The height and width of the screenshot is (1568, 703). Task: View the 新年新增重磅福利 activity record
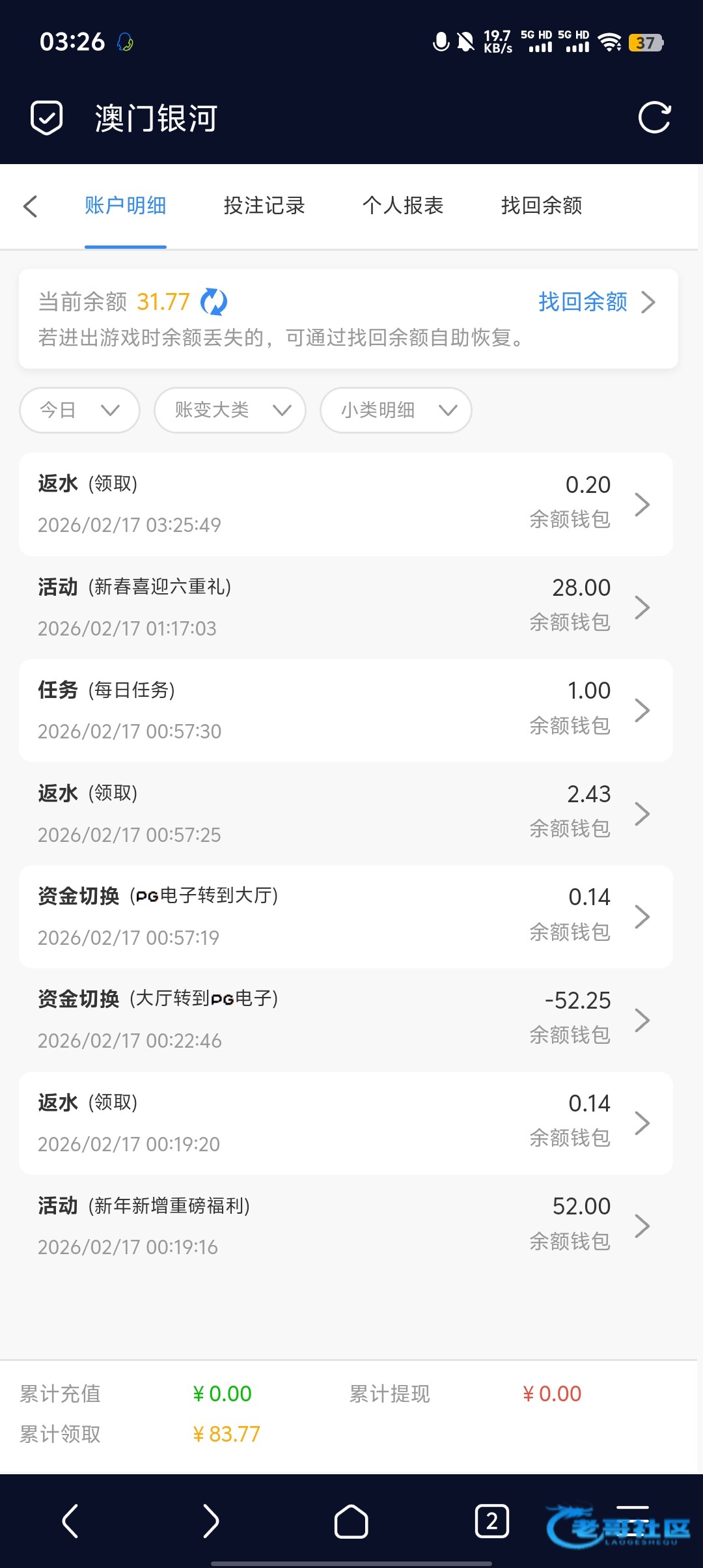pos(346,1225)
